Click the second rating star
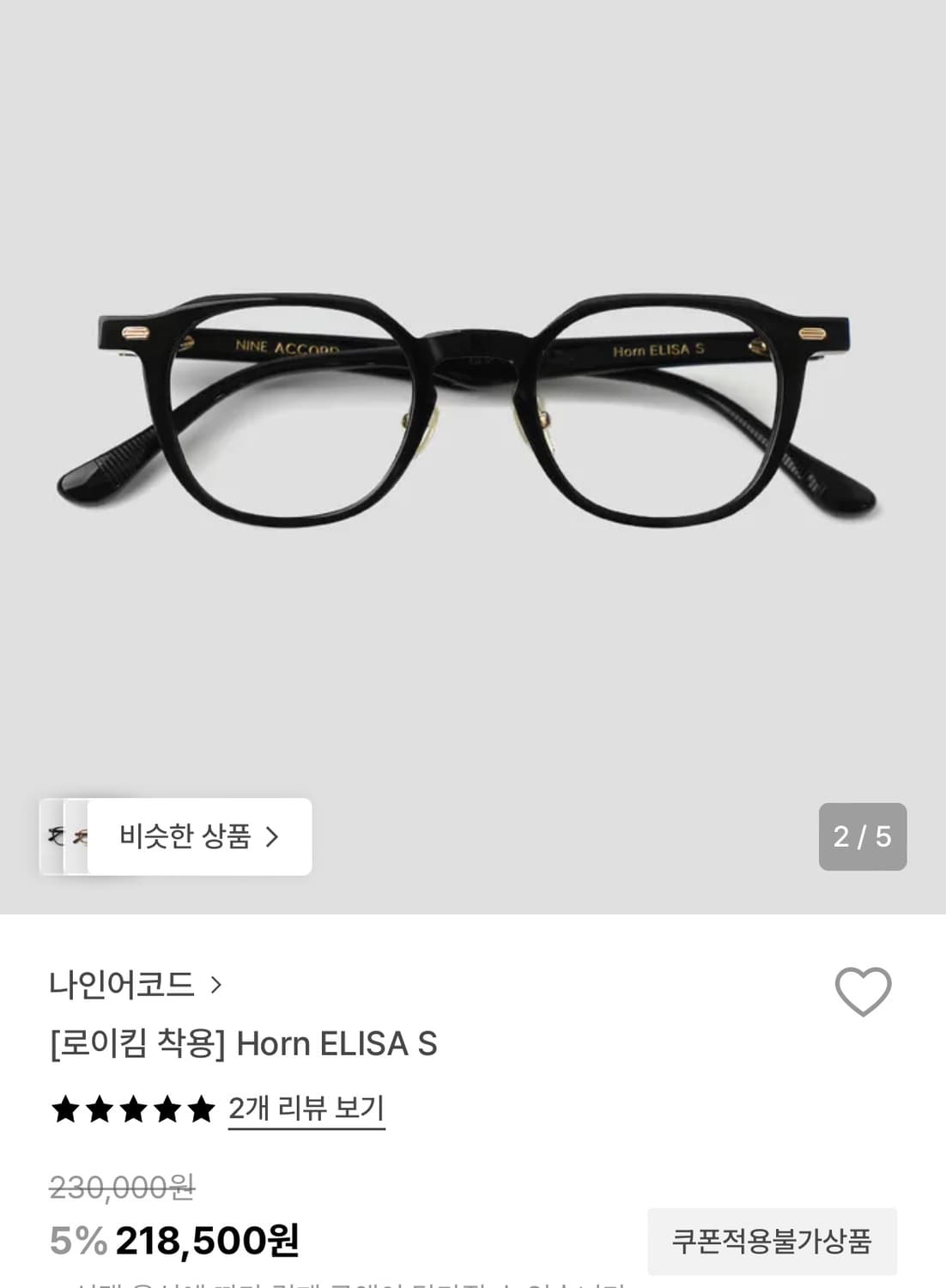 [98, 1111]
